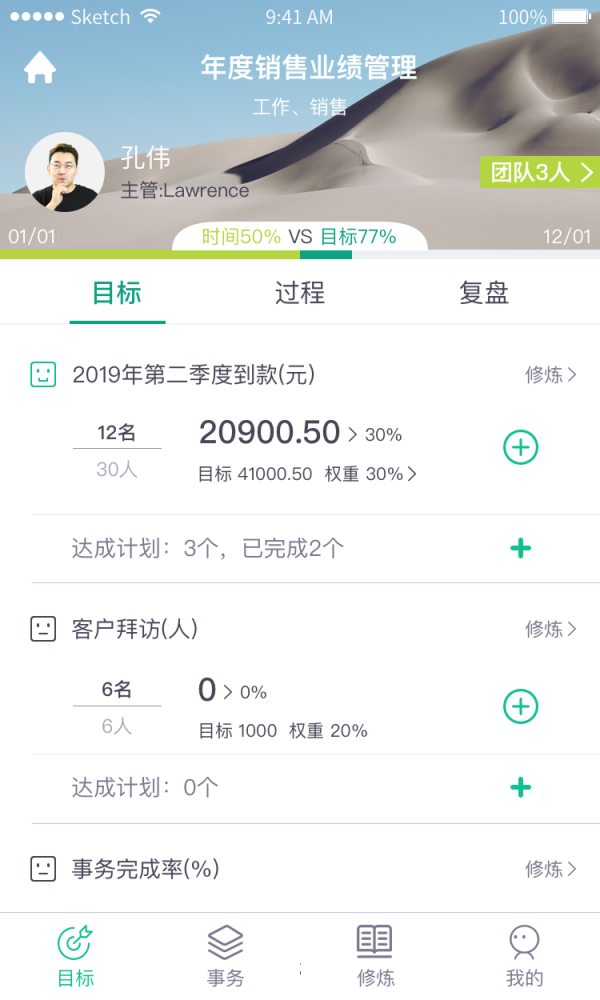Open 修炼 for 客户拜访
Screen dimensions: 600x1000
click(x=551, y=629)
